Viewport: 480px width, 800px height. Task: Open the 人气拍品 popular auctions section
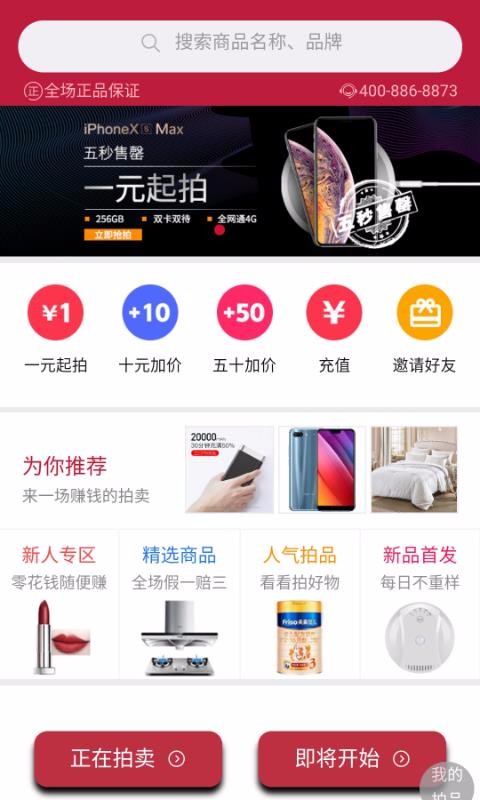pos(300,605)
